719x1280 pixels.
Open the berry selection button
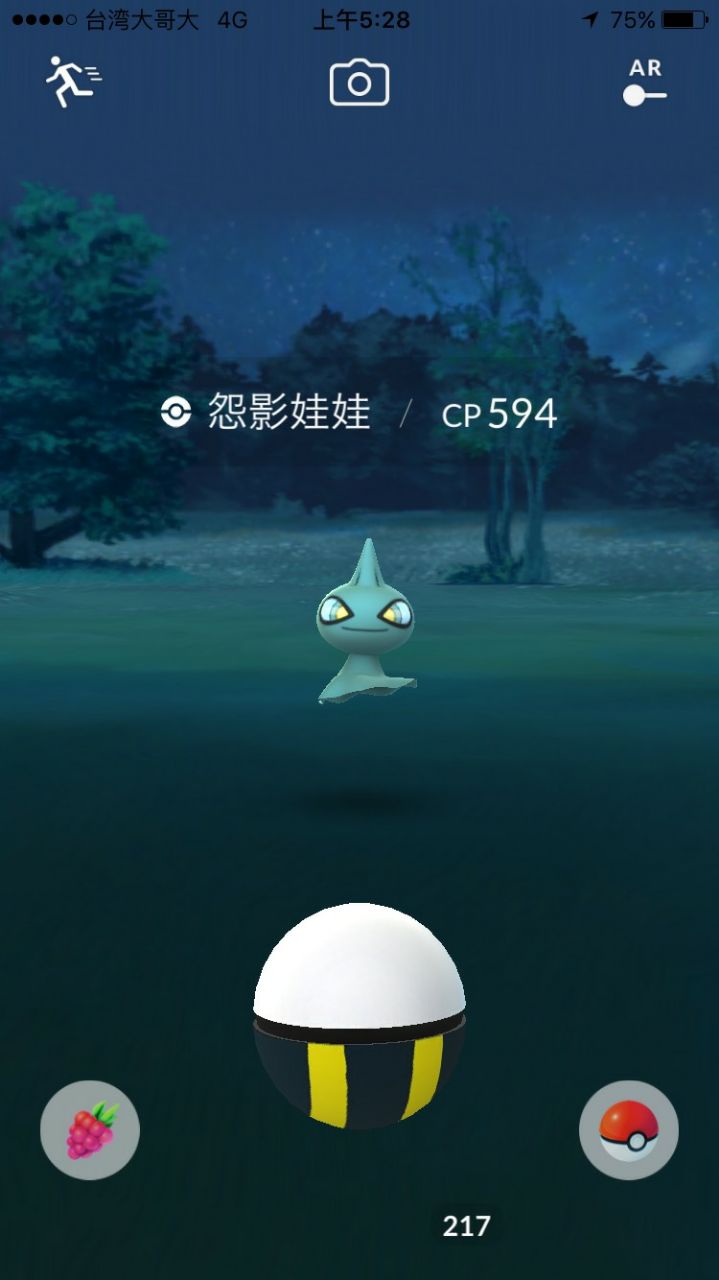click(x=90, y=1130)
